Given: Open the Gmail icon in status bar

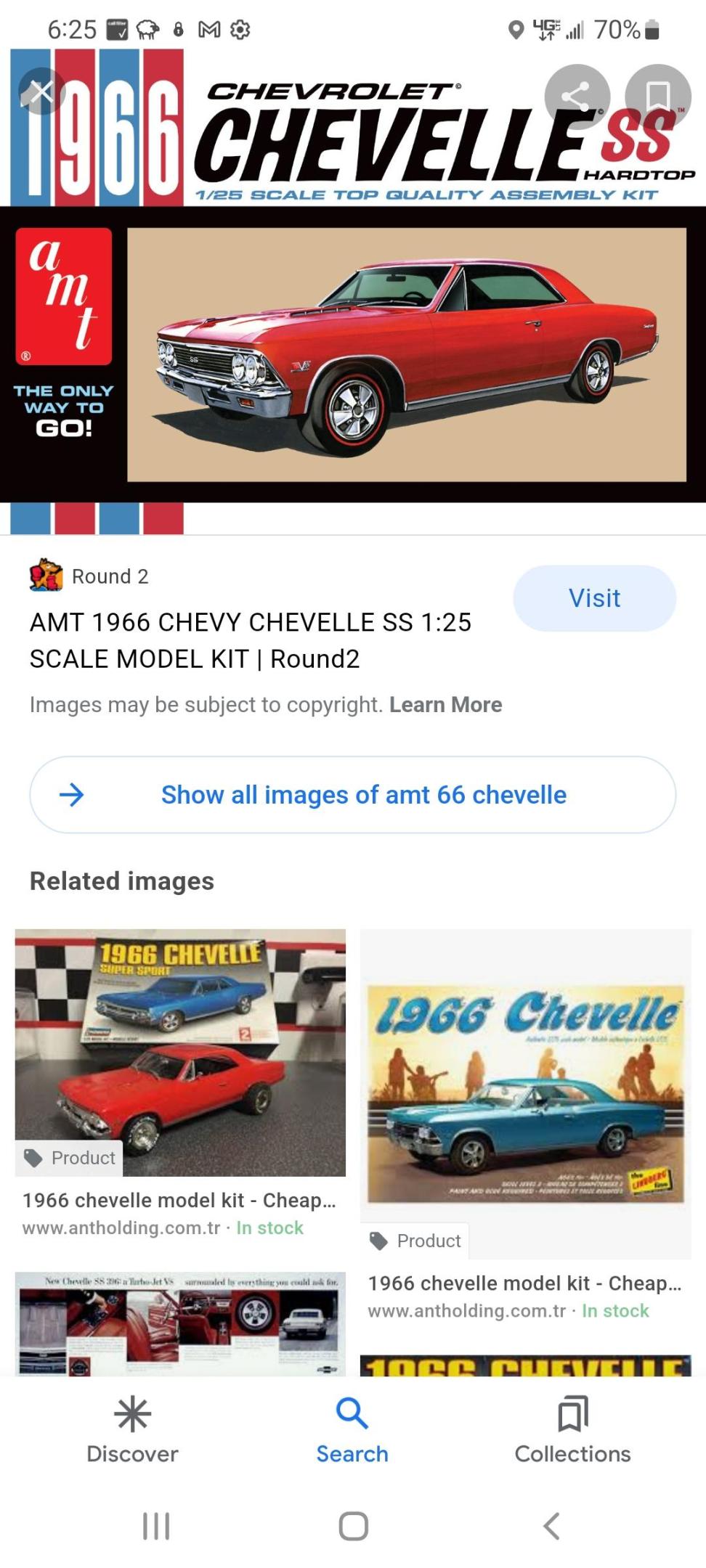Looking at the screenshot, I should (209, 29).
